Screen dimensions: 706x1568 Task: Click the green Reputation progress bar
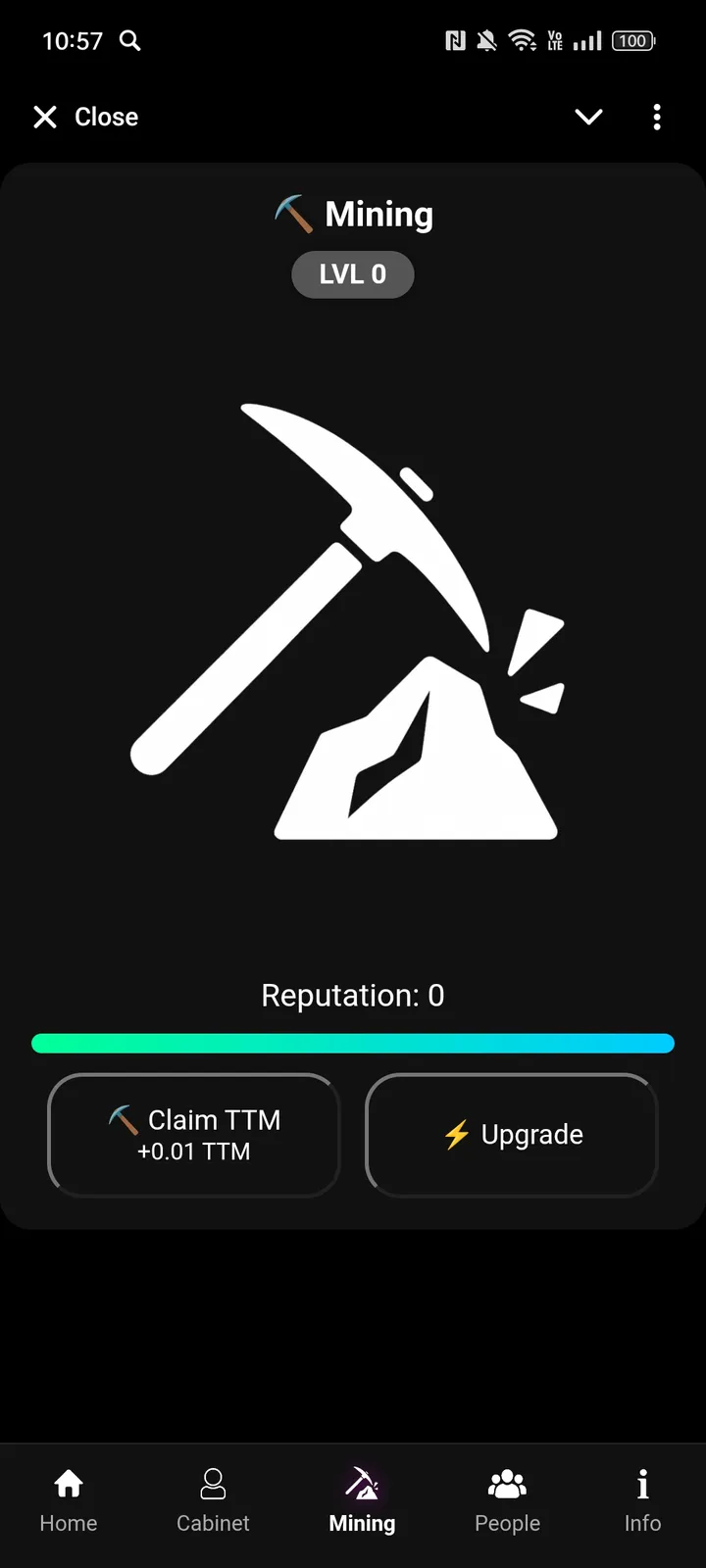(x=353, y=1042)
